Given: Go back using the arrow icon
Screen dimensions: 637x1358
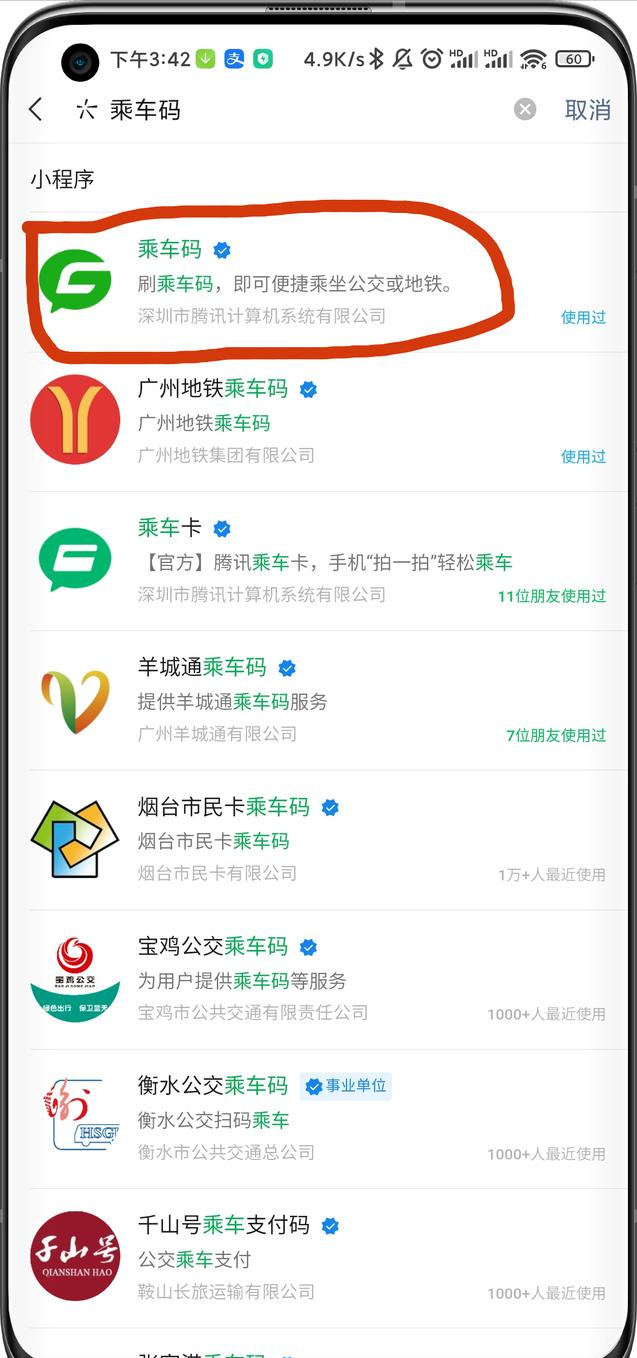Looking at the screenshot, I should pyautogui.click(x=36, y=110).
